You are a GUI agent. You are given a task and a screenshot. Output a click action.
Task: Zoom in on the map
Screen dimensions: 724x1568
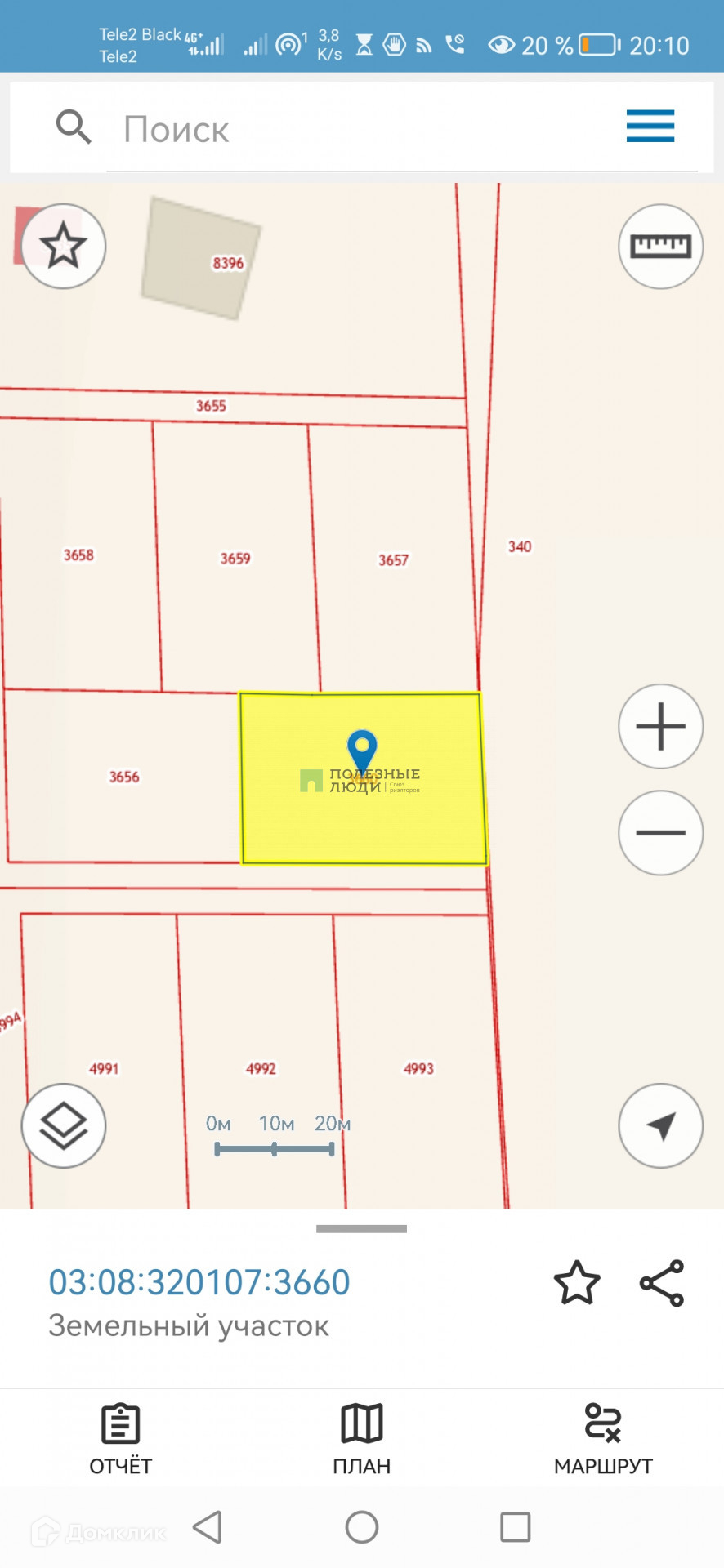click(660, 726)
